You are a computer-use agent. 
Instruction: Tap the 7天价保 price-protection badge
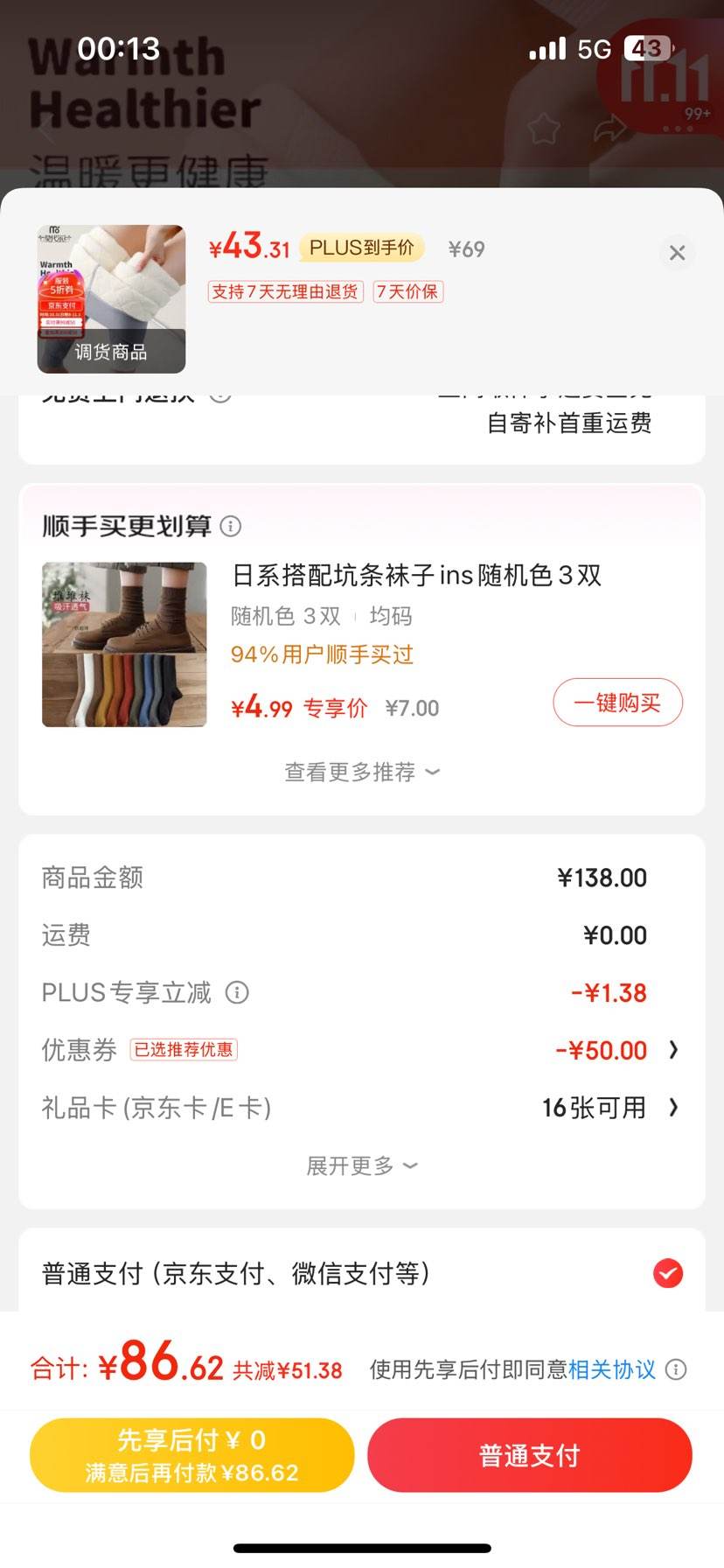point(408,291)
